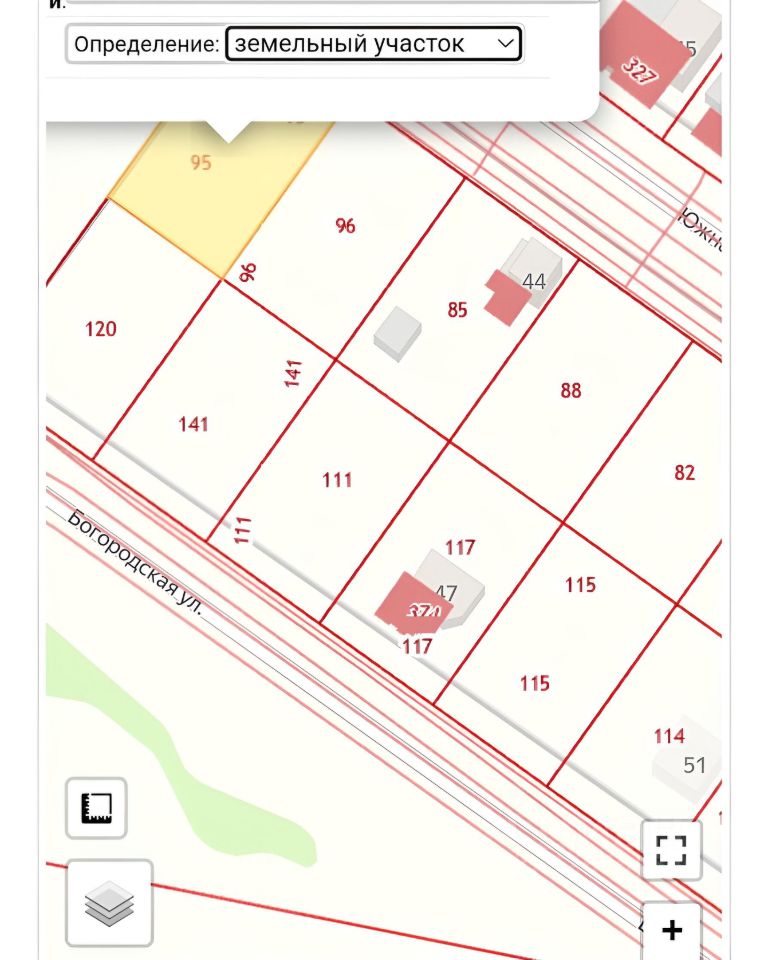Image resolution: width=768 pixels, height=960 pixels.
Task: Switch map to fullscreen view
Action: coord(671,849)
